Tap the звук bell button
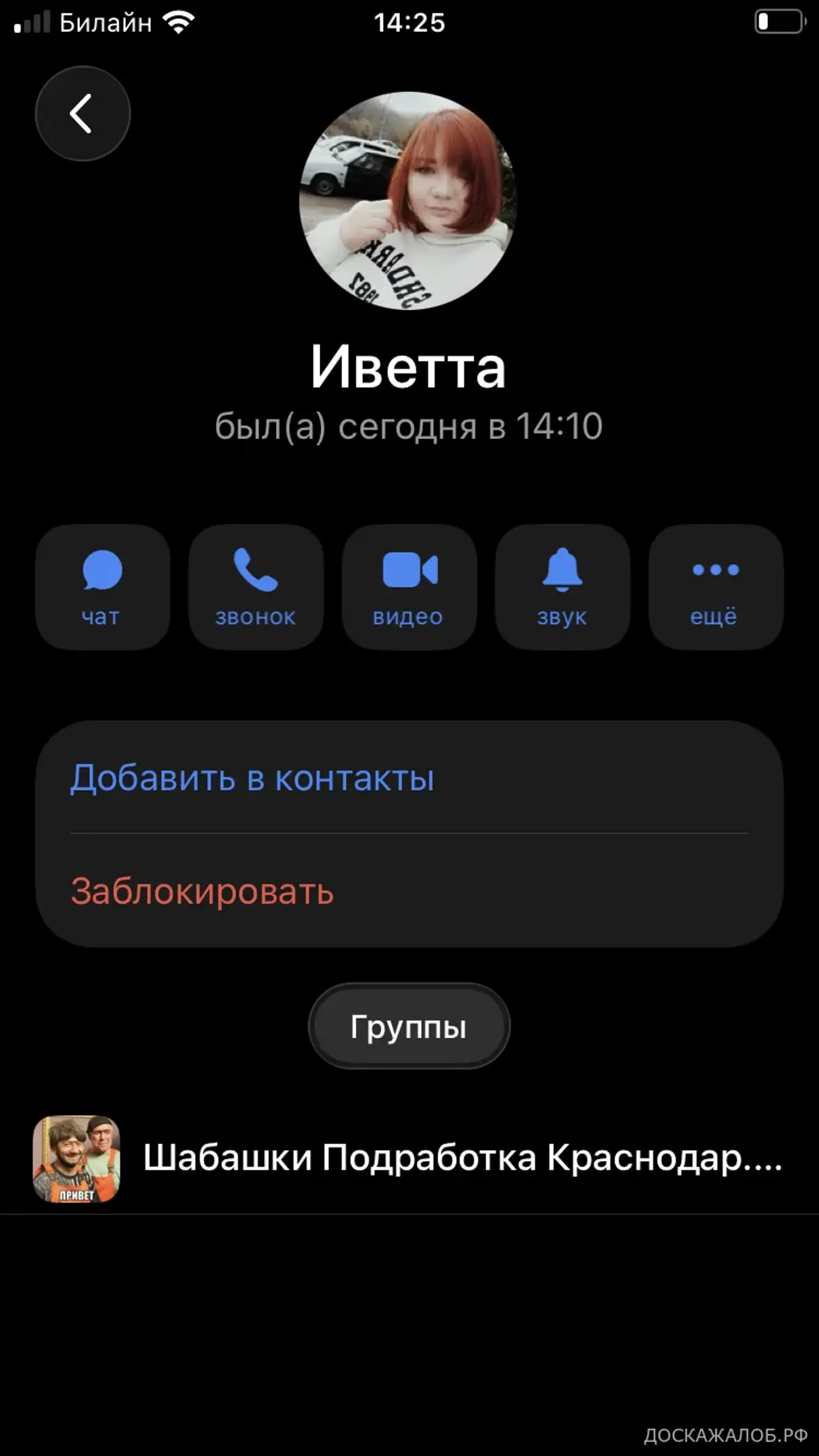 pos(562,587)
